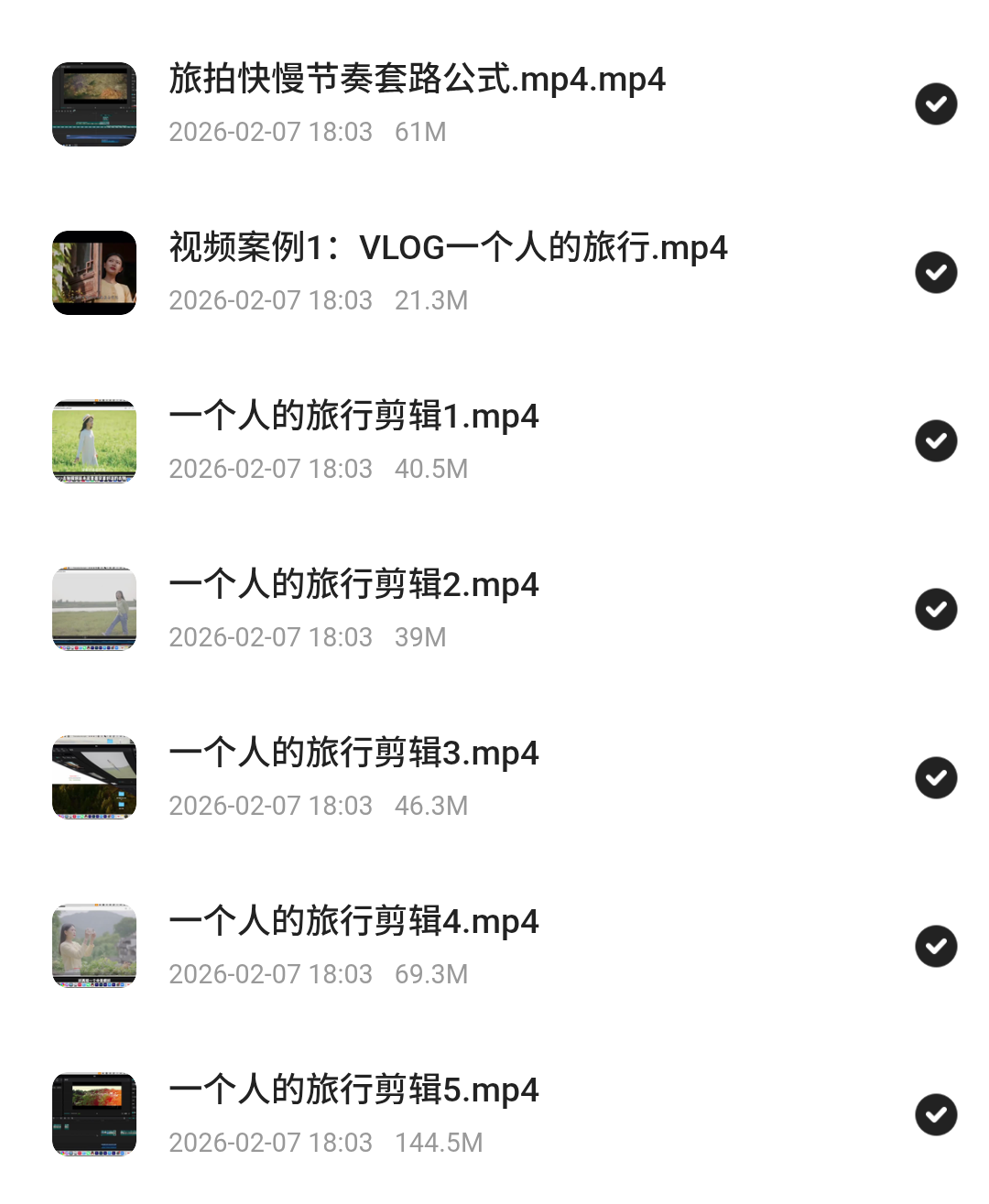
Task: Uncheck 旅拍快慢节奏套路公式.mp4.mp4
Action: click(x=936, y=104)
